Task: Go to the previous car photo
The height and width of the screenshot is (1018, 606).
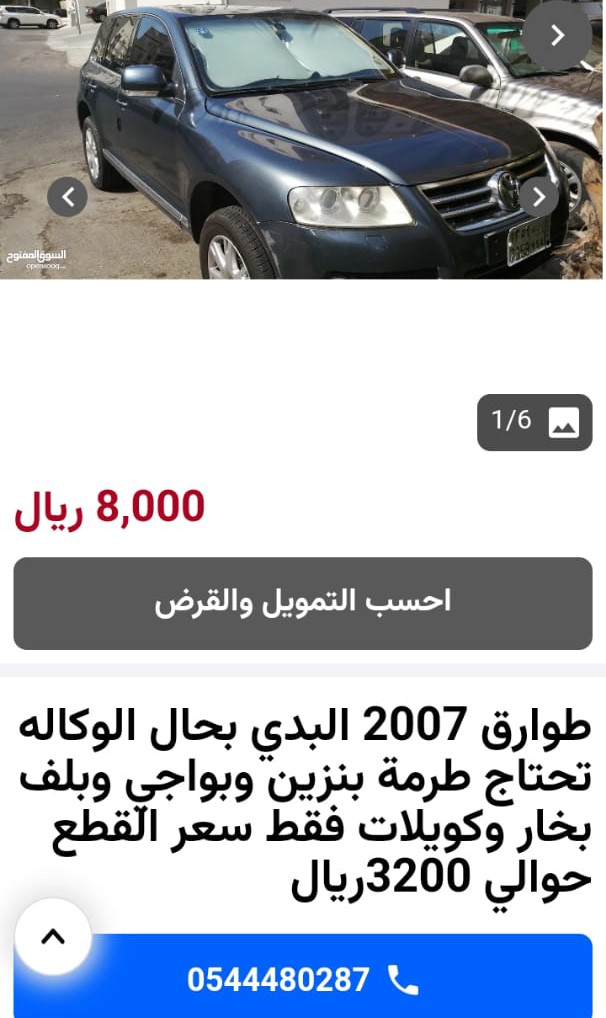Action: (x=67, y=196)
